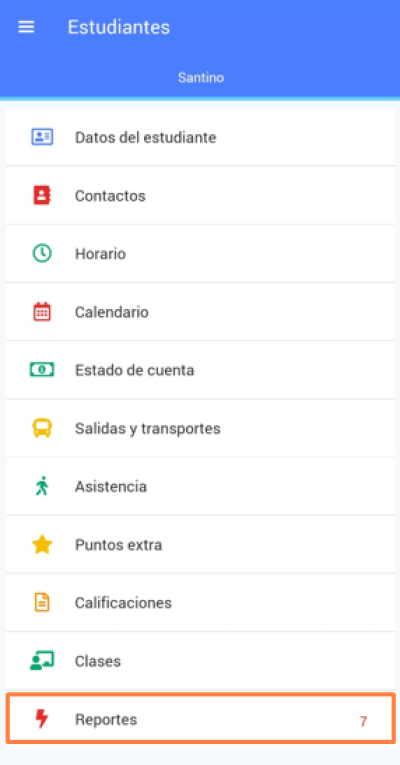Open the Calendario row
Image resolution: width=400 pixels, height=765 pixels.
coord(200,312)
